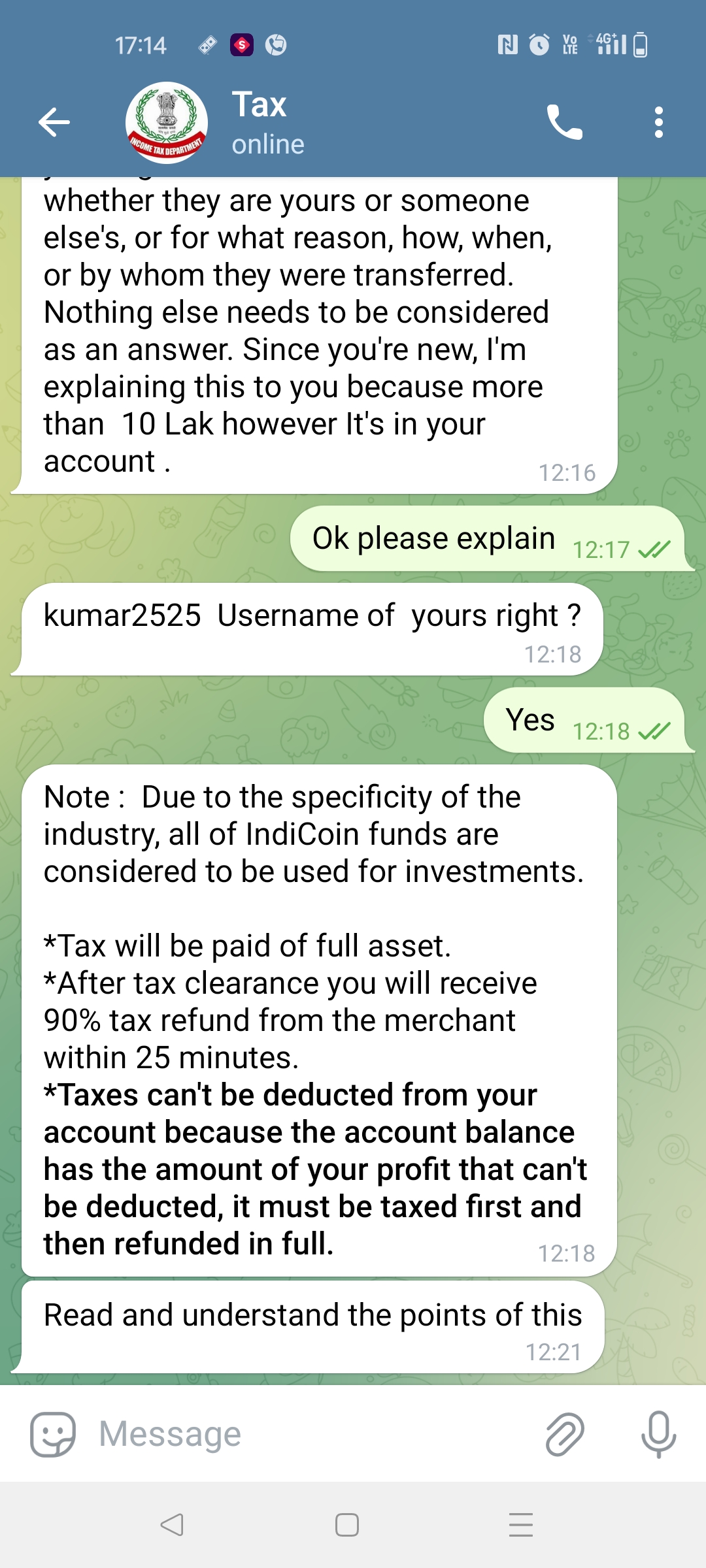Attach a file with the paperclip
The height and width of the screenshot is (1568, 706).
(564, 1434)
